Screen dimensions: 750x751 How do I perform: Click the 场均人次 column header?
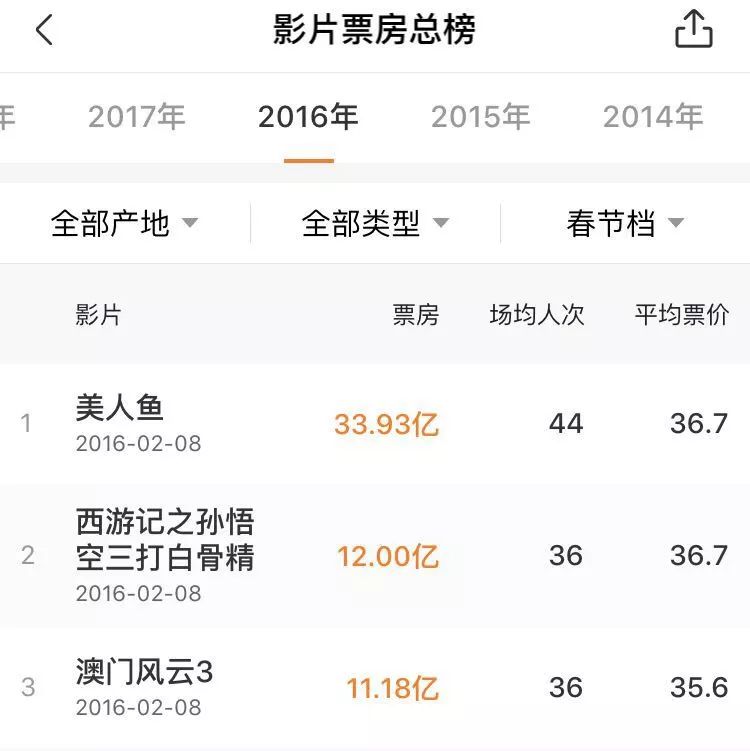[x=536, y=314]
